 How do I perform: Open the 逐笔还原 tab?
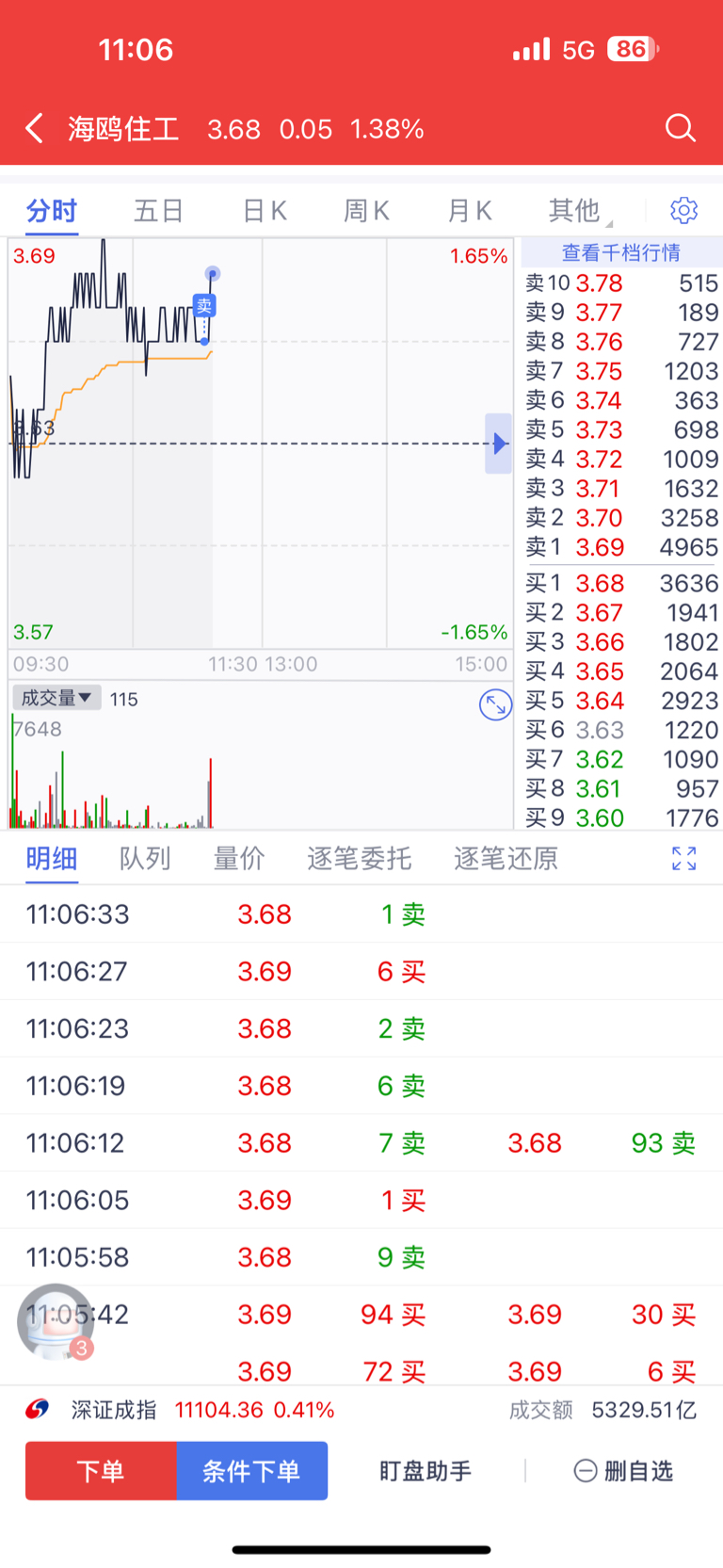[x=506, y=858]
